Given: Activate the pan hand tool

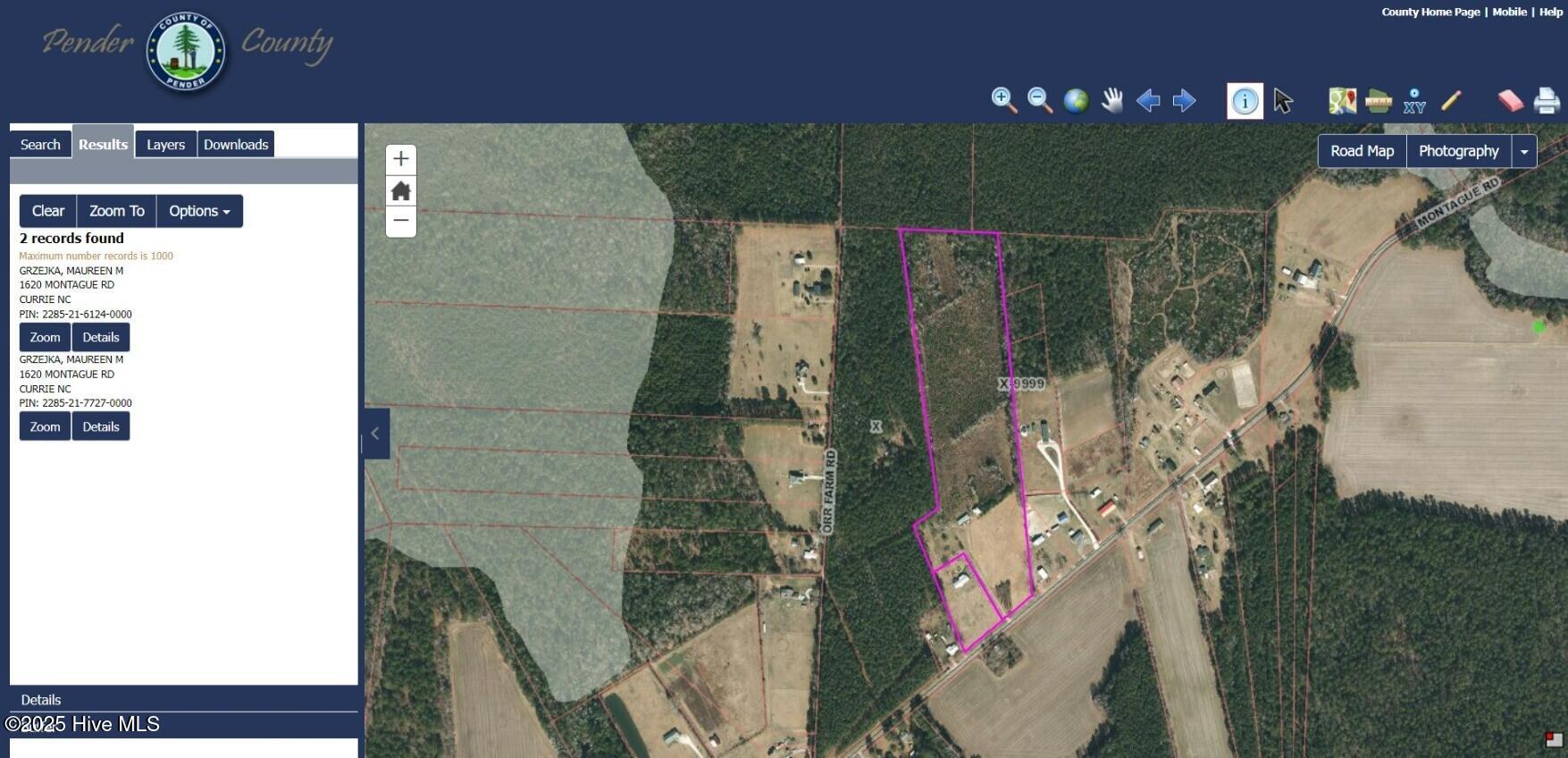Looking at the screenshot, I should click(x=1111, y=100).
